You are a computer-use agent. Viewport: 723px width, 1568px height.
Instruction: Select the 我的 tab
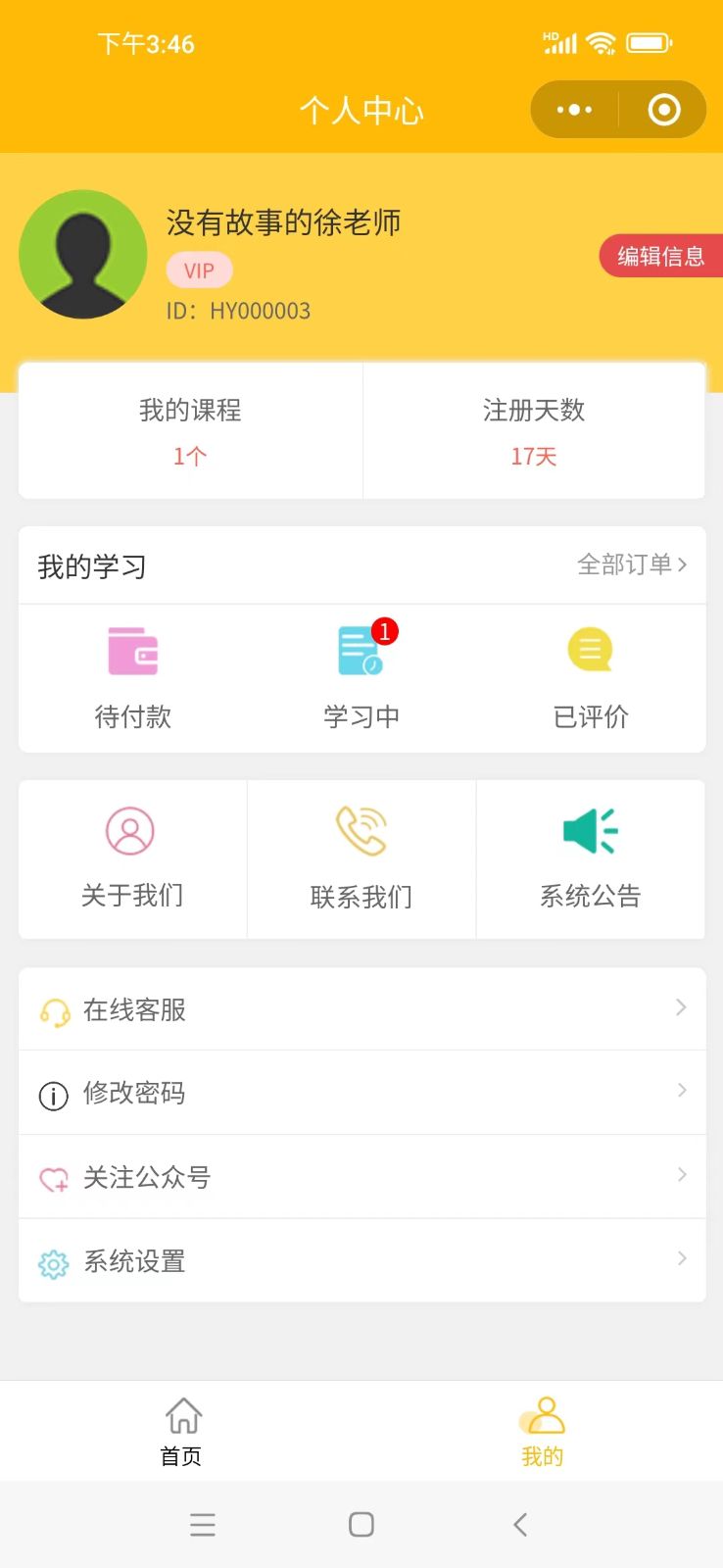pyautogui.click(x=542, y=1432)
